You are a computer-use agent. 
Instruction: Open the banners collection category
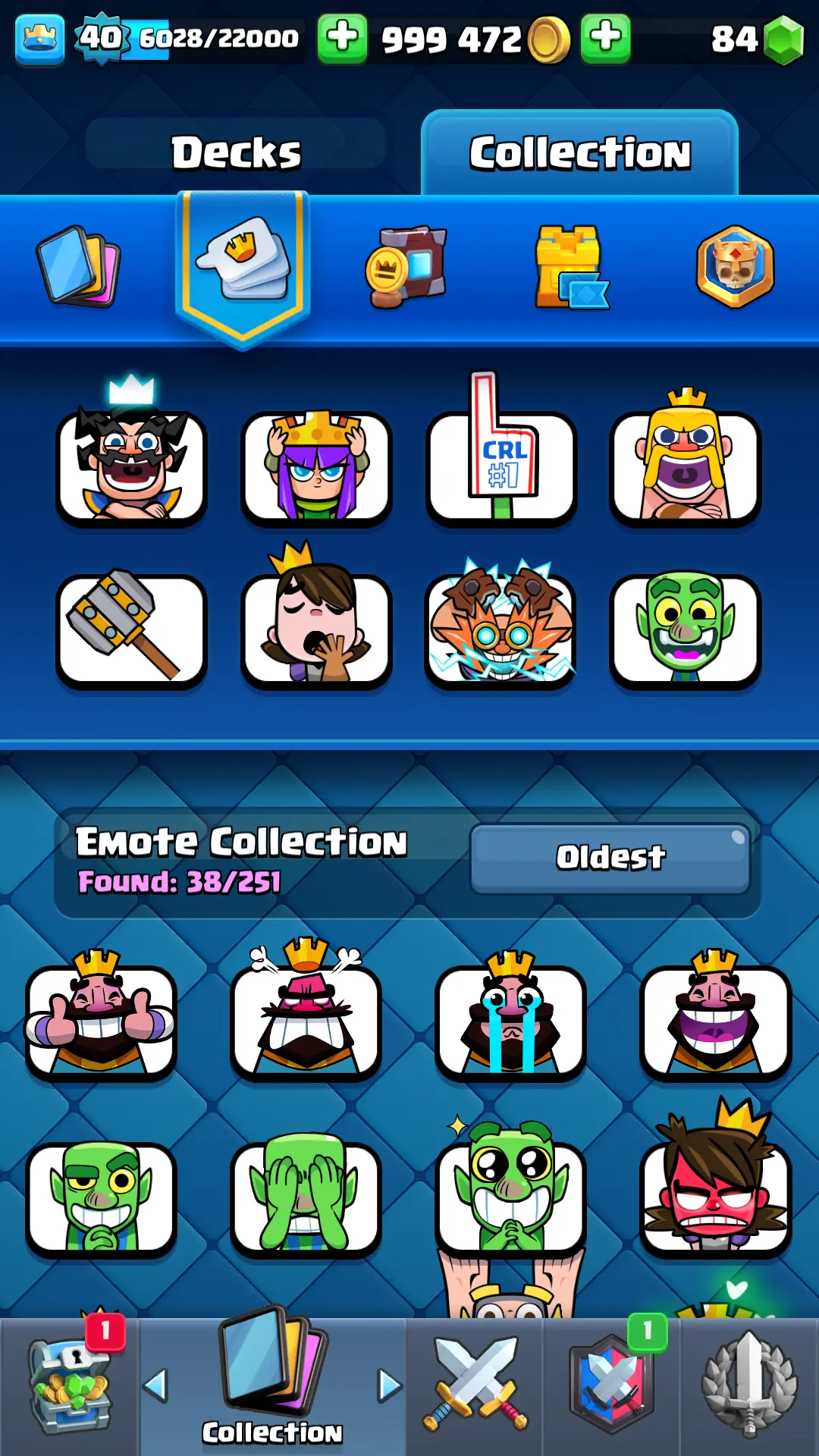[406, 266]
